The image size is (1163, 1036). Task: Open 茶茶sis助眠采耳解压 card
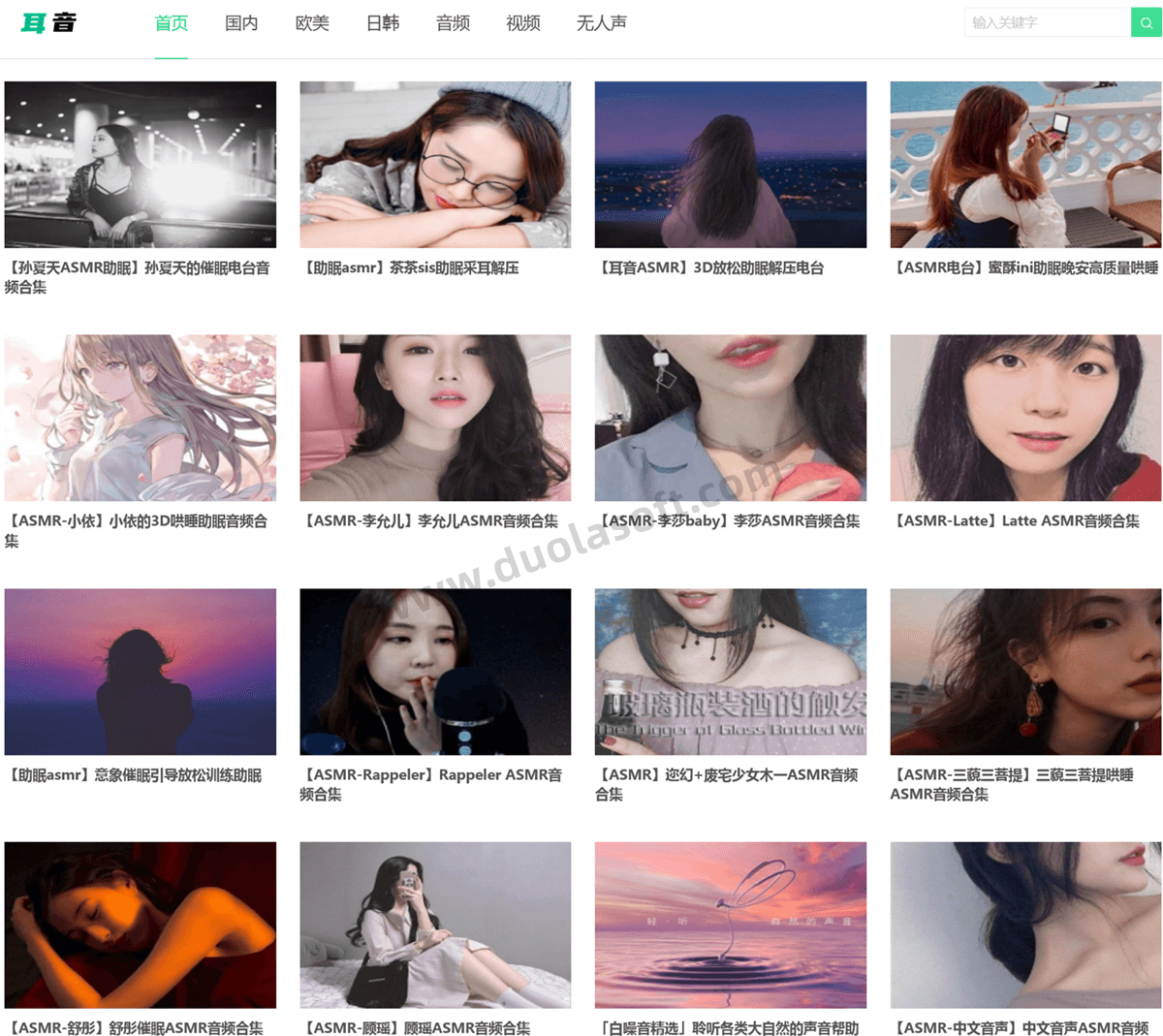[x=435, y=165]
